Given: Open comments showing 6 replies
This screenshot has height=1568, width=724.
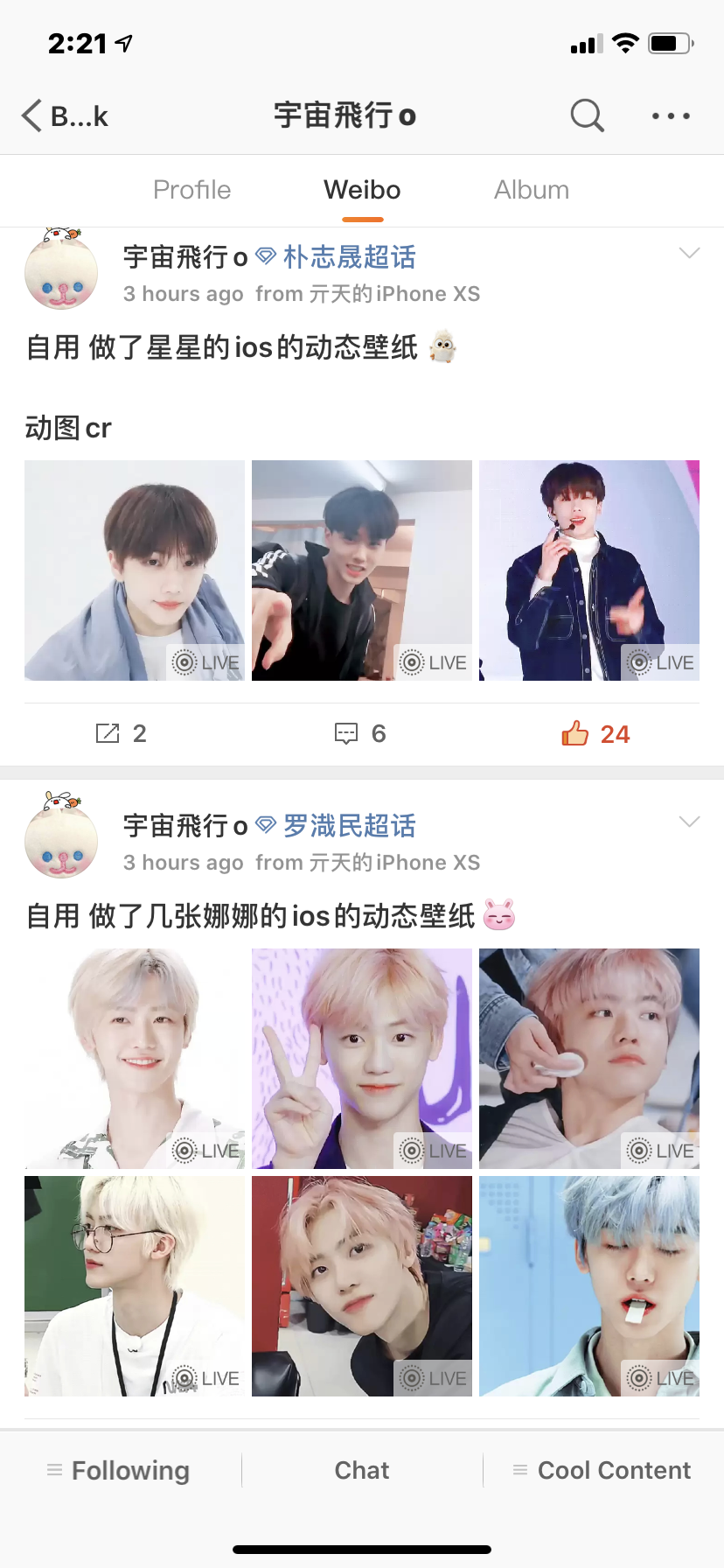Looking at the screenshot, I should (x=360, y=733).
